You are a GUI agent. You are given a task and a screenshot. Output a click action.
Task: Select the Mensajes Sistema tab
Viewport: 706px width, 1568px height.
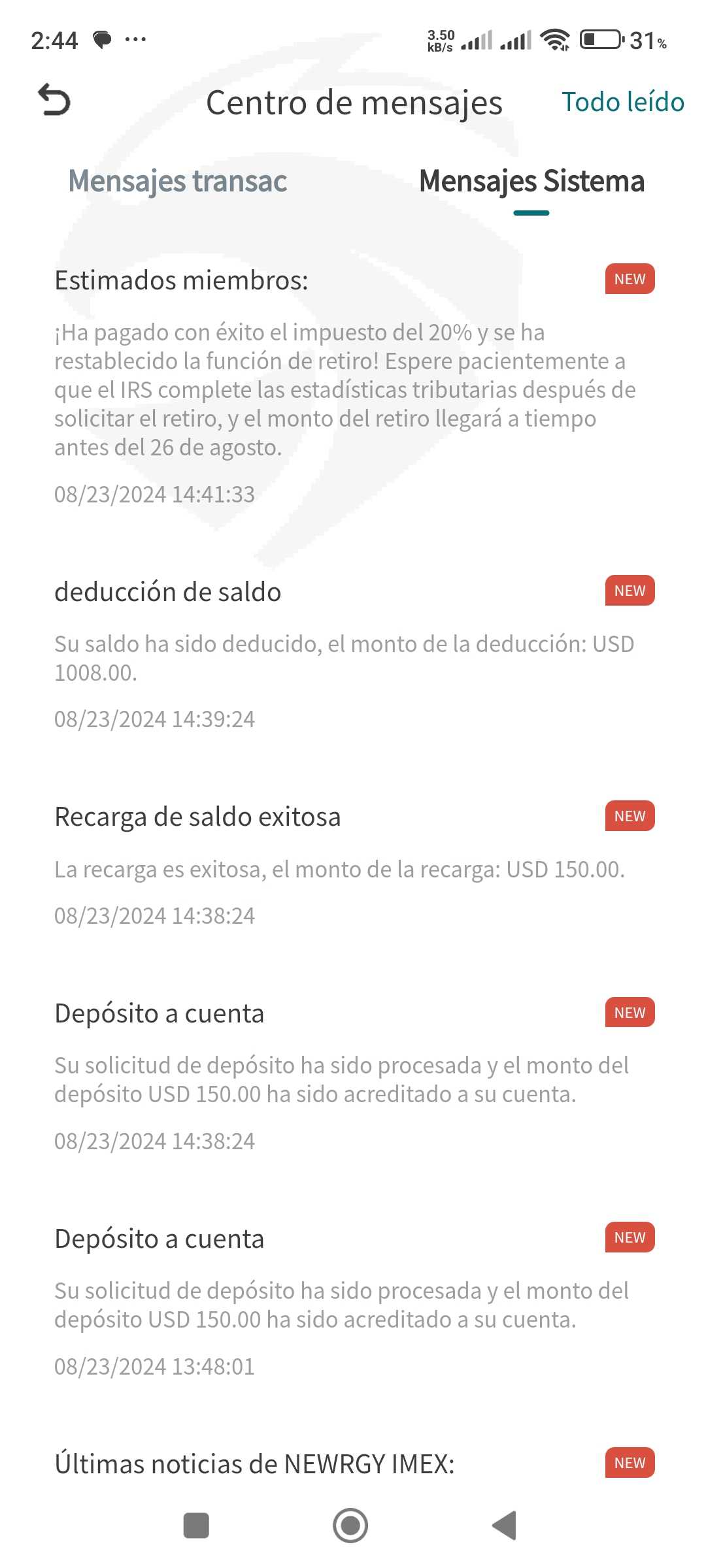click(x=531, y=181)
